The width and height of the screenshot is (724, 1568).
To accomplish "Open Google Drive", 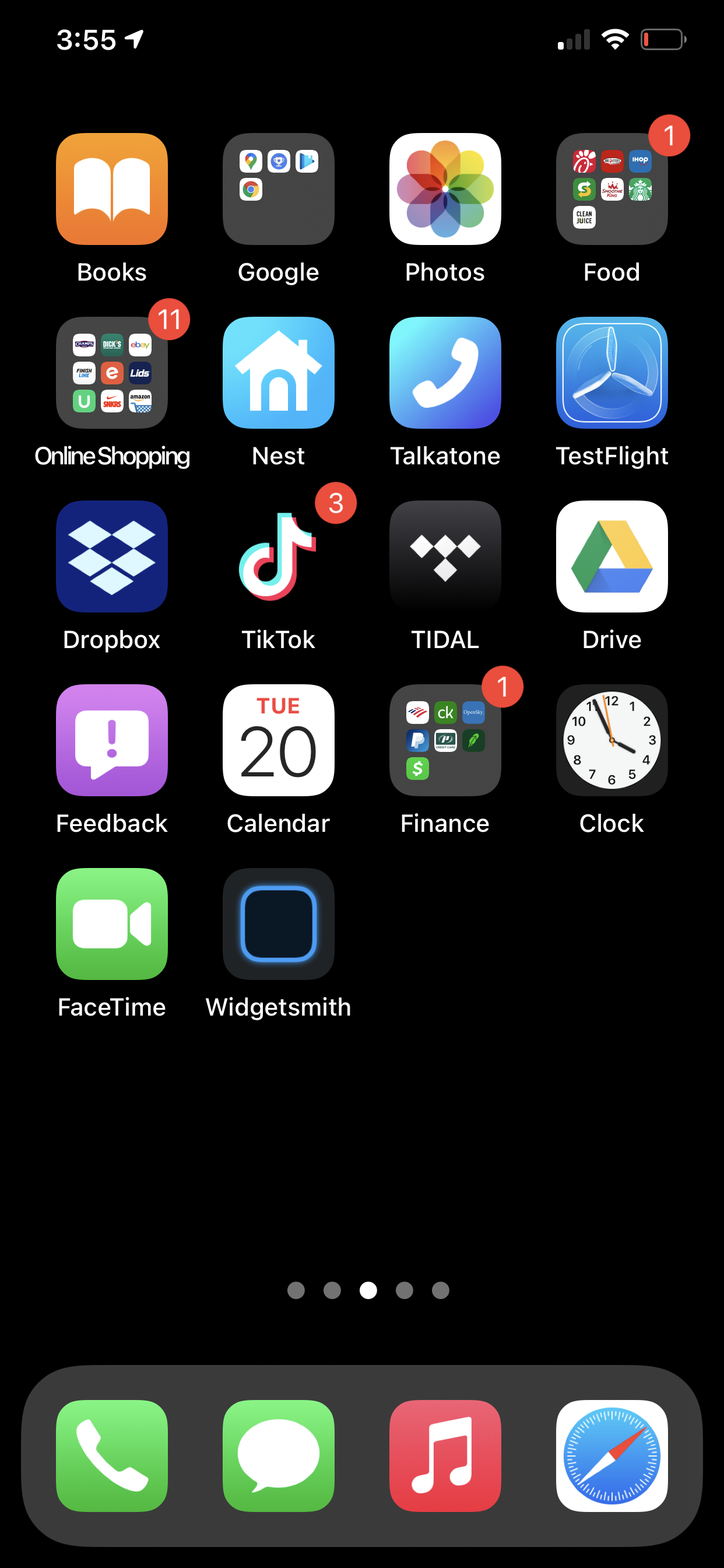I will point(612,556).
